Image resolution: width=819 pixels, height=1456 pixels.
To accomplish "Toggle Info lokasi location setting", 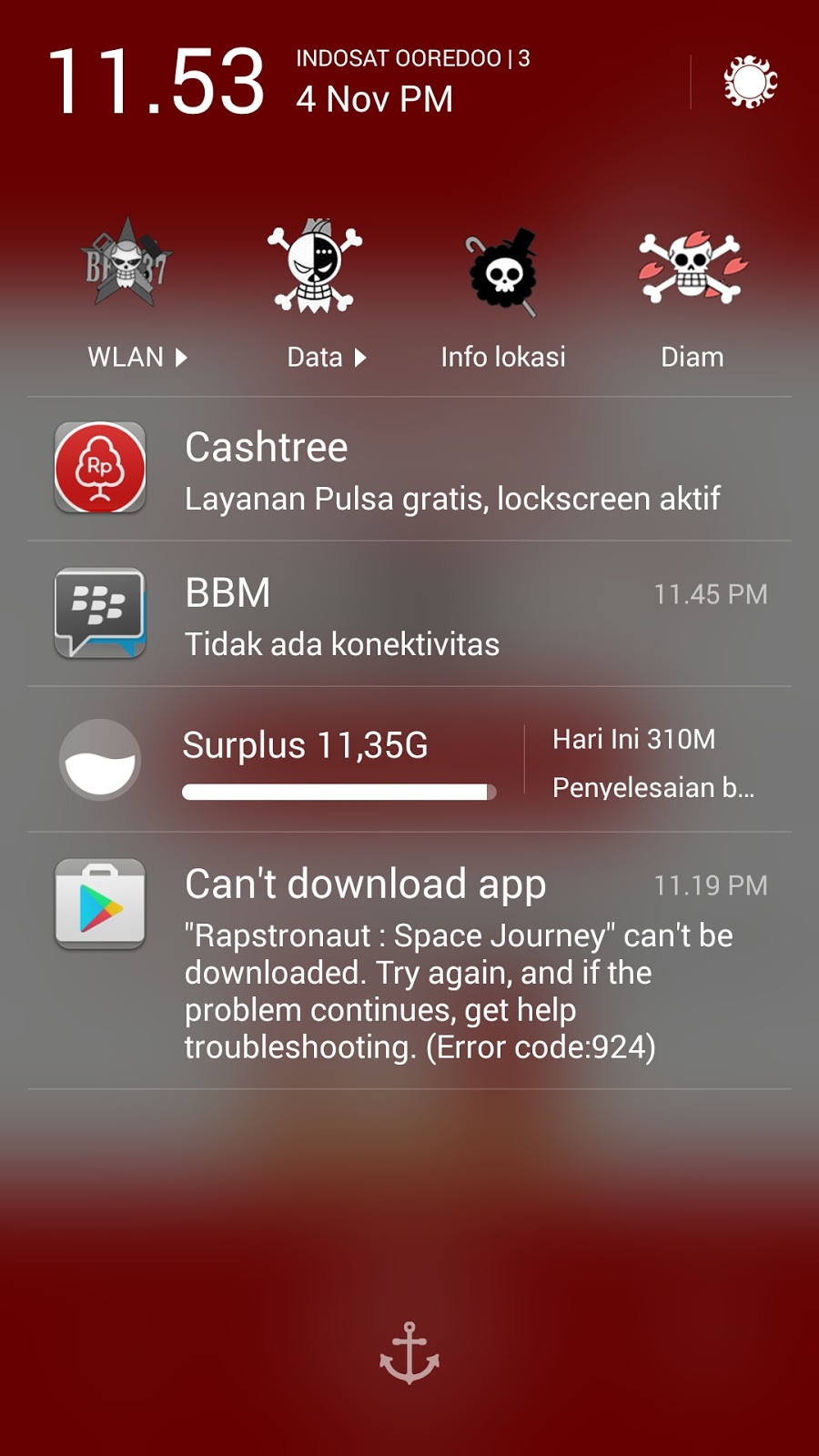I will [503, 293].
